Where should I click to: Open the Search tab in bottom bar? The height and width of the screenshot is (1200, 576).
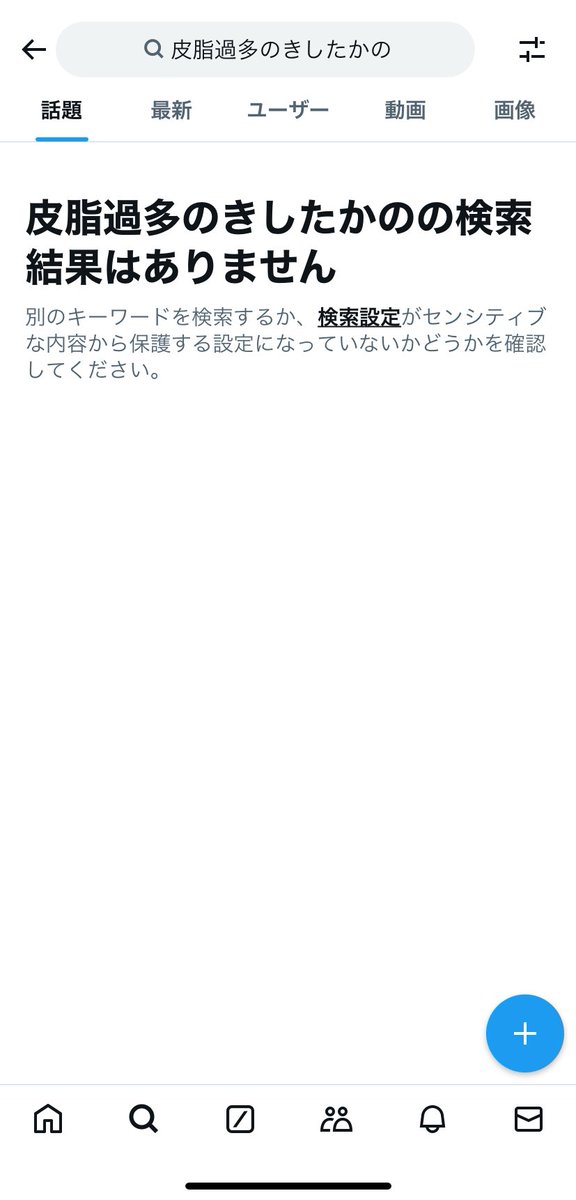(x=144, y=1119)
